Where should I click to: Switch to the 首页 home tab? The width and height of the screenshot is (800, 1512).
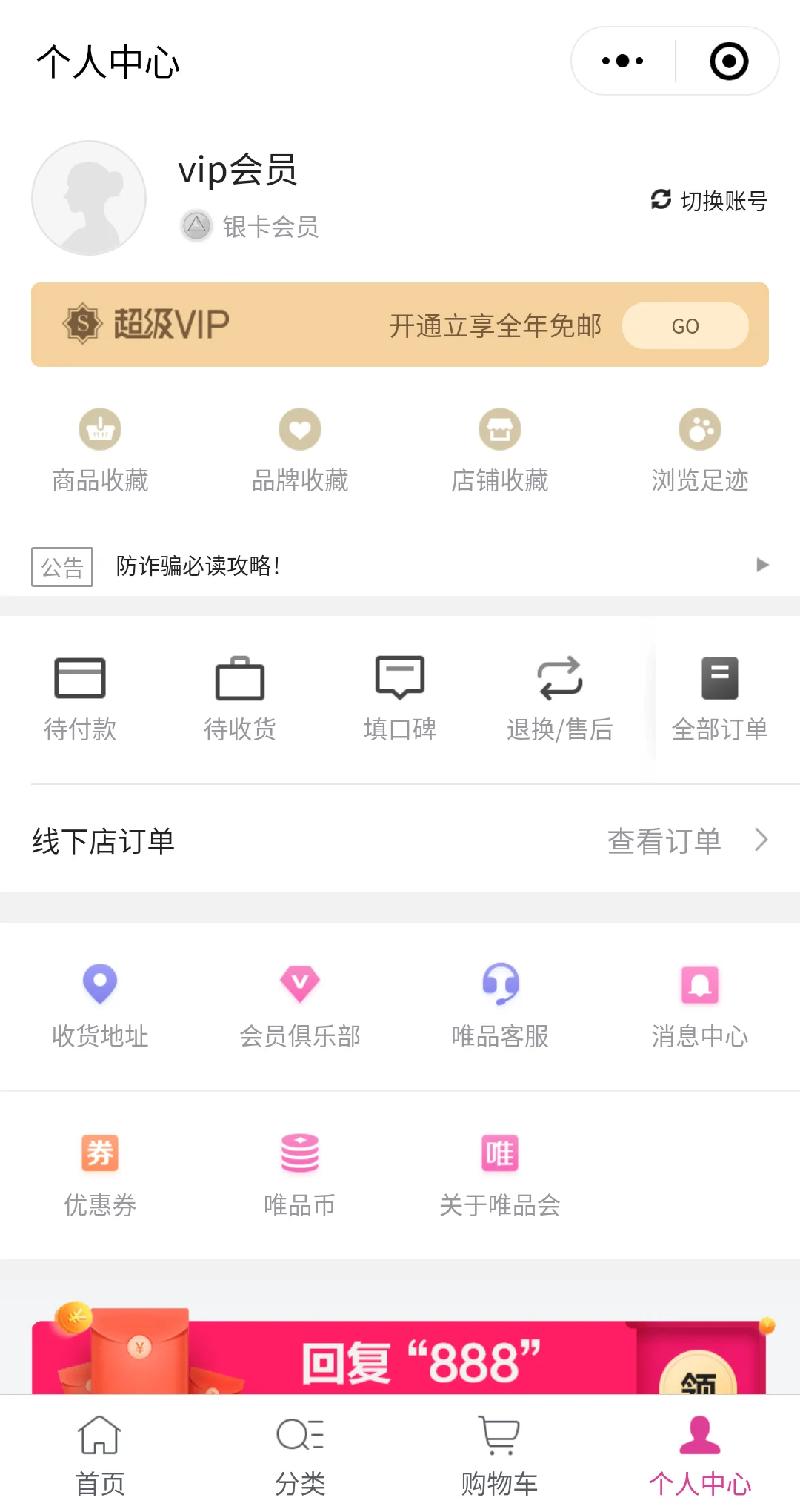[x=100, y=1454]
